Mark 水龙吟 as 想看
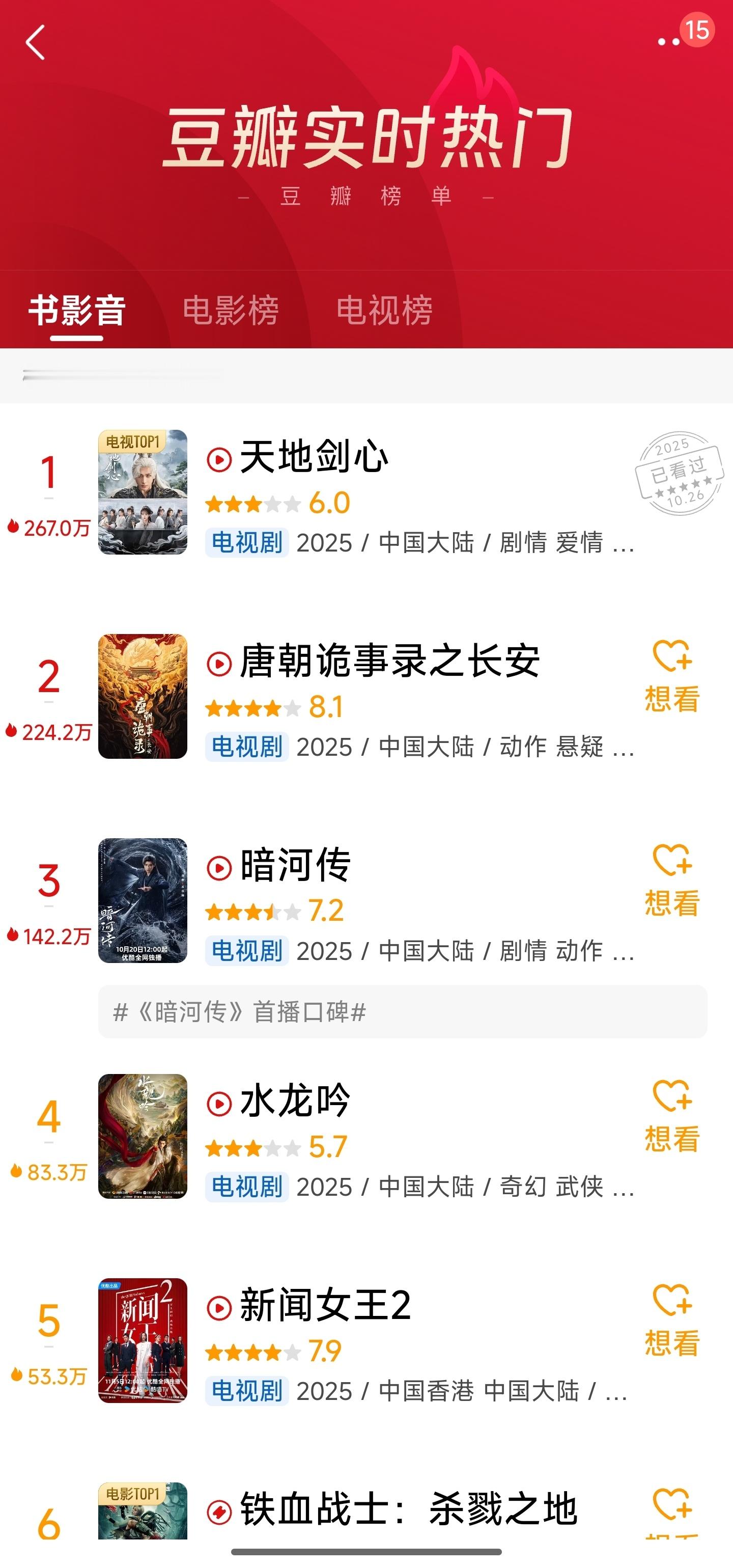 (671, 1116)
